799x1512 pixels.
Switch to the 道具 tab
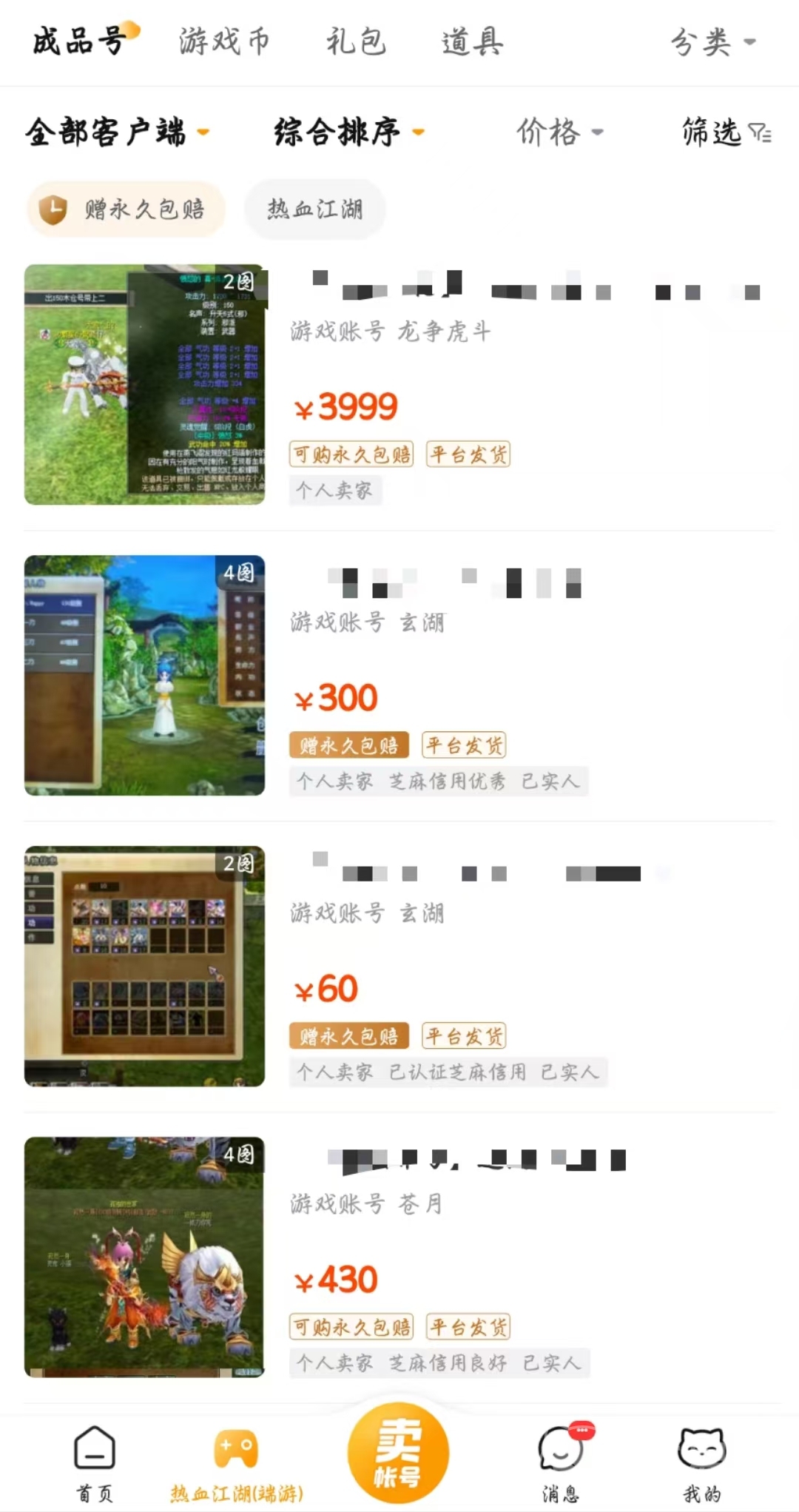tap(472, 41)
